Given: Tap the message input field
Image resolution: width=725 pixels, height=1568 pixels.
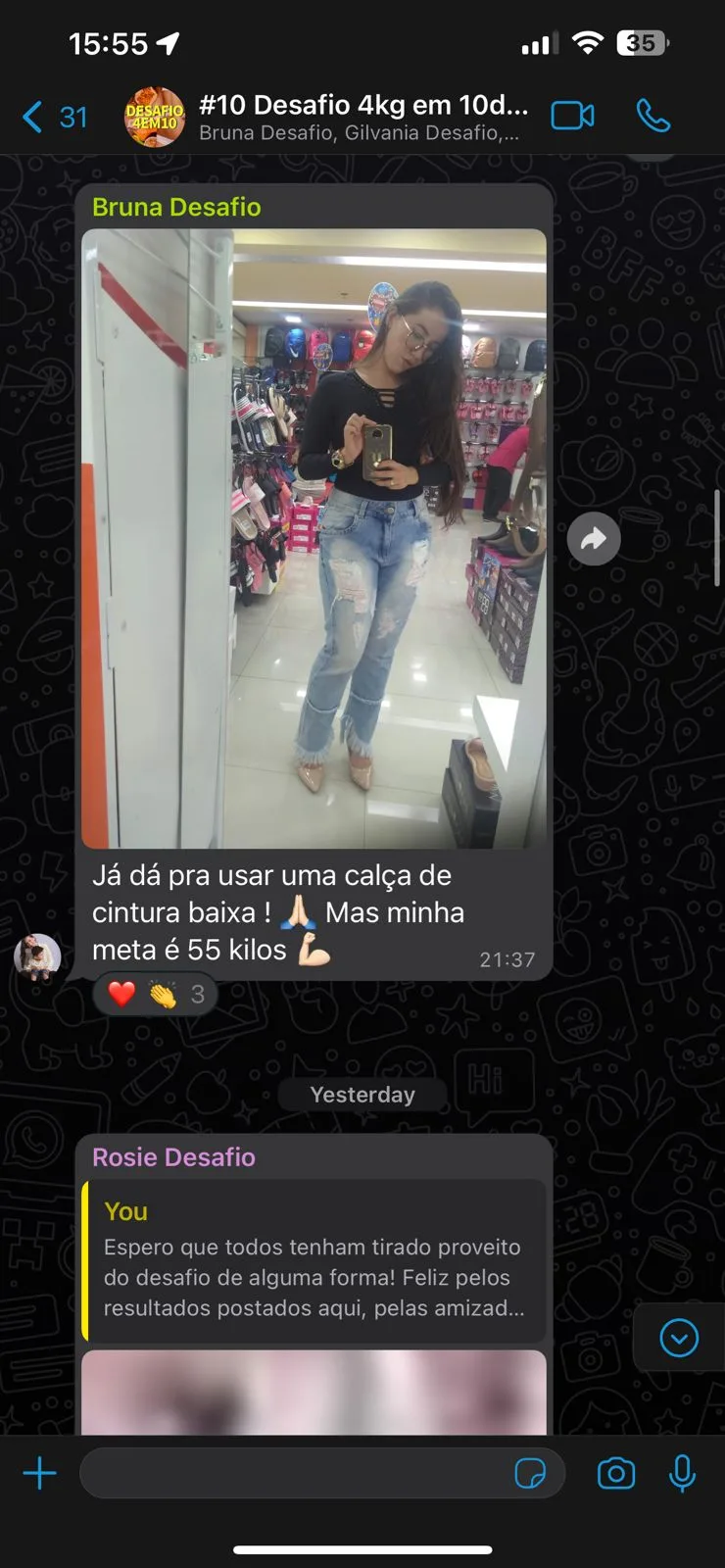Looking at the screenshot, I should [x=294, y=1473].
